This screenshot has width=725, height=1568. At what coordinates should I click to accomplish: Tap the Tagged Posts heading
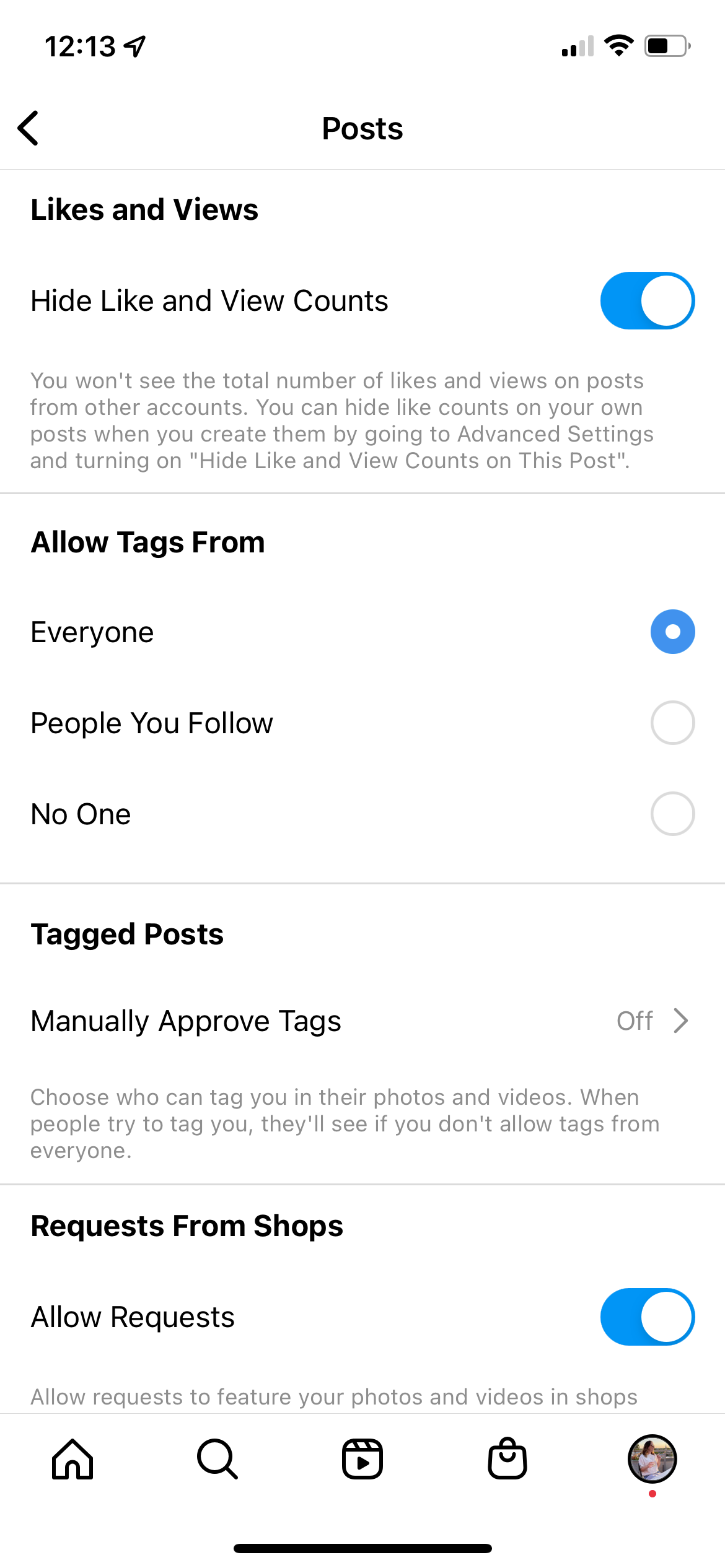(127, 934)
